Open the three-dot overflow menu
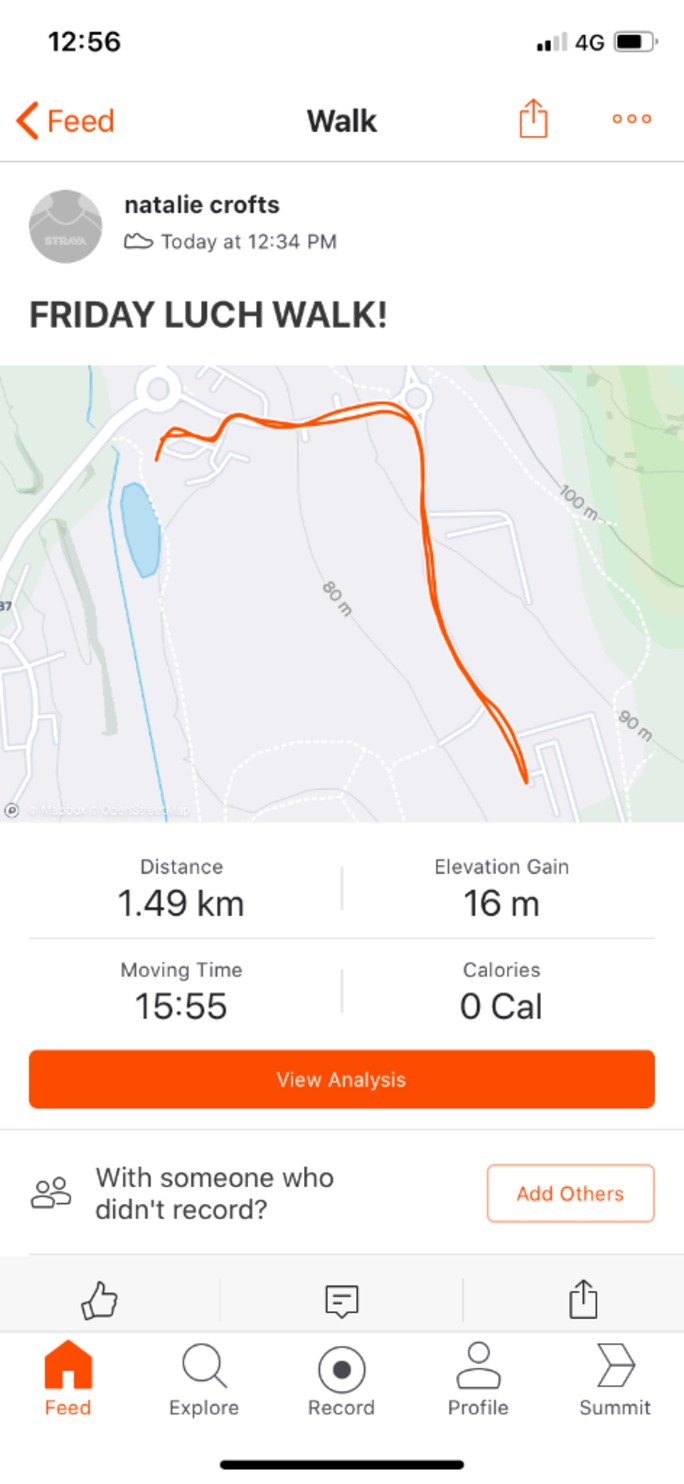 (x=632, y=119)
